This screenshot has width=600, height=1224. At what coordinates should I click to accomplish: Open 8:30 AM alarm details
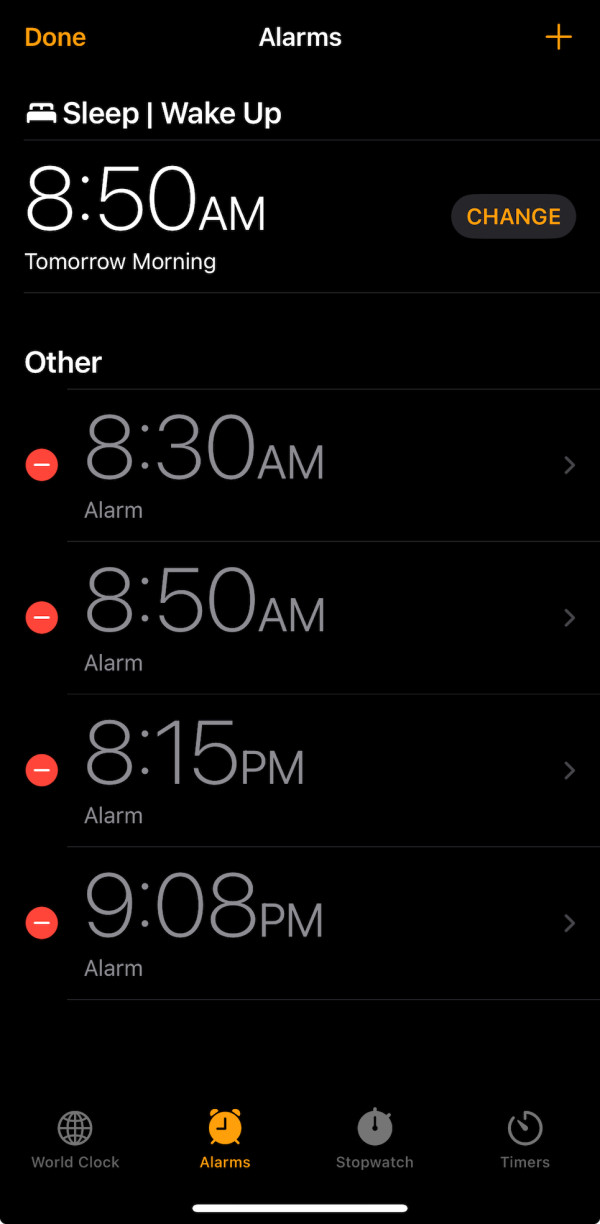pos(569,465)
